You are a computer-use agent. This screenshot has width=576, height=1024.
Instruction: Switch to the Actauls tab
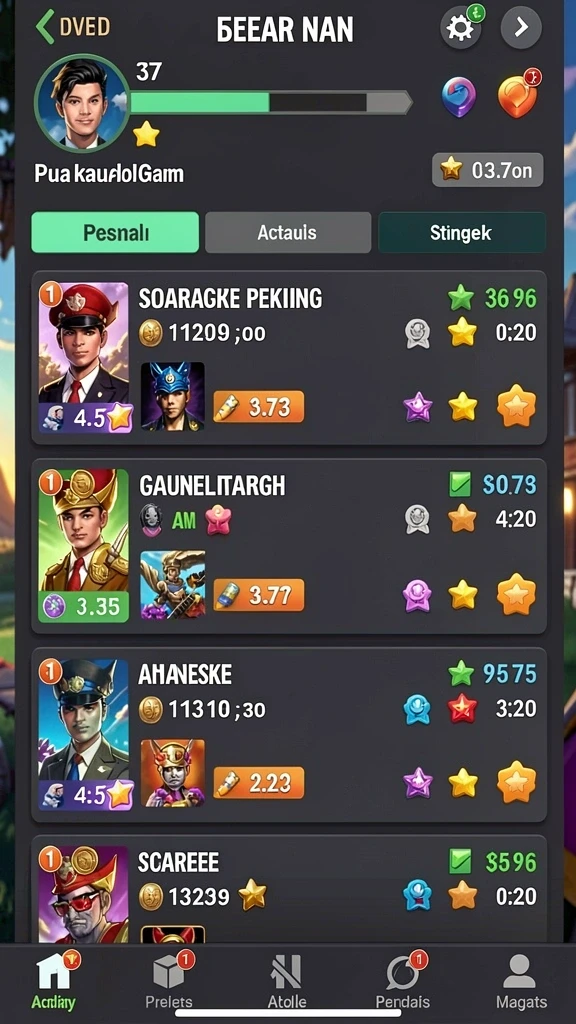[287, 232]
